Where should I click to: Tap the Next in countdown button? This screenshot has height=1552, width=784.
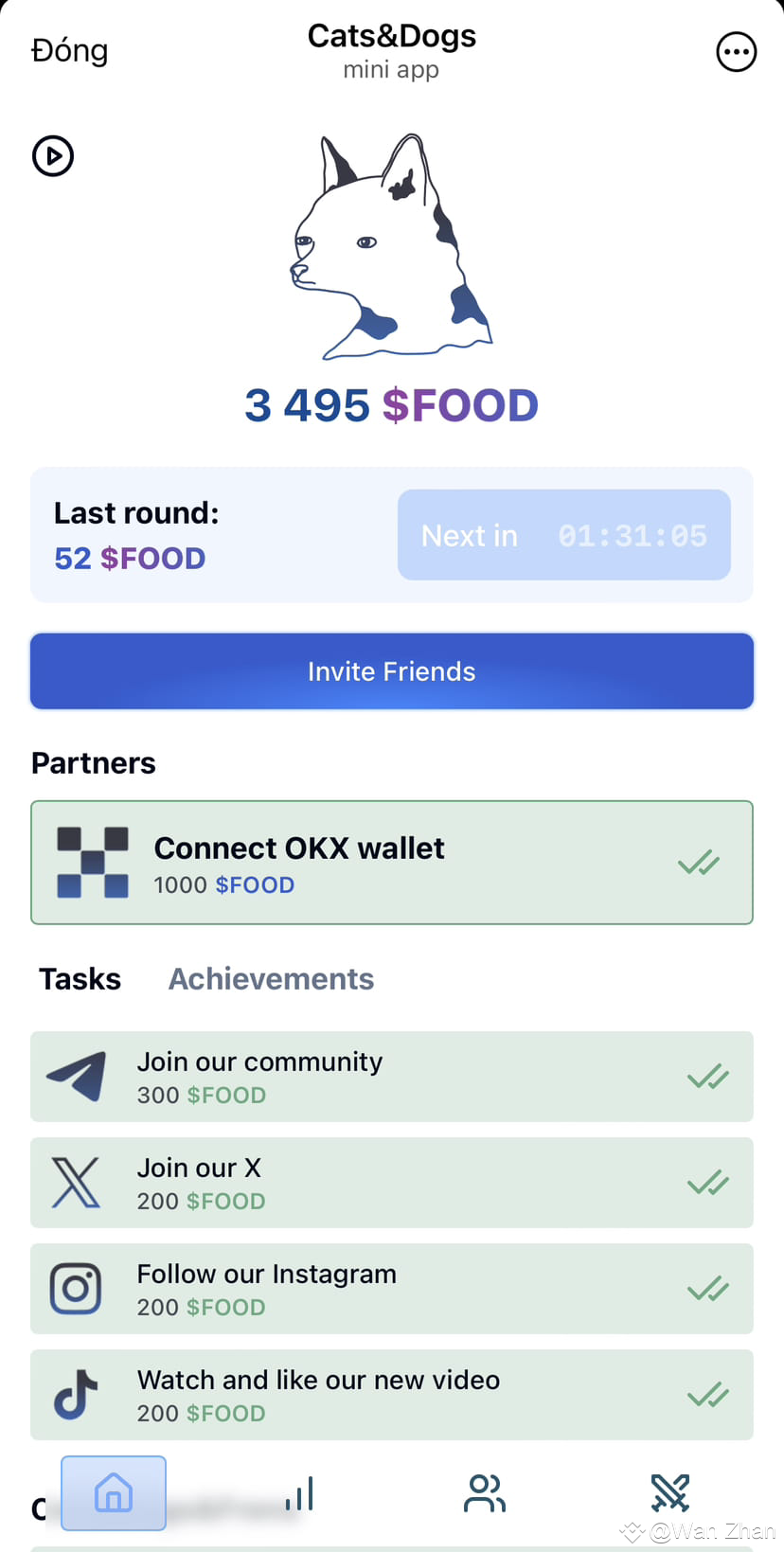[x=564, y=535]
